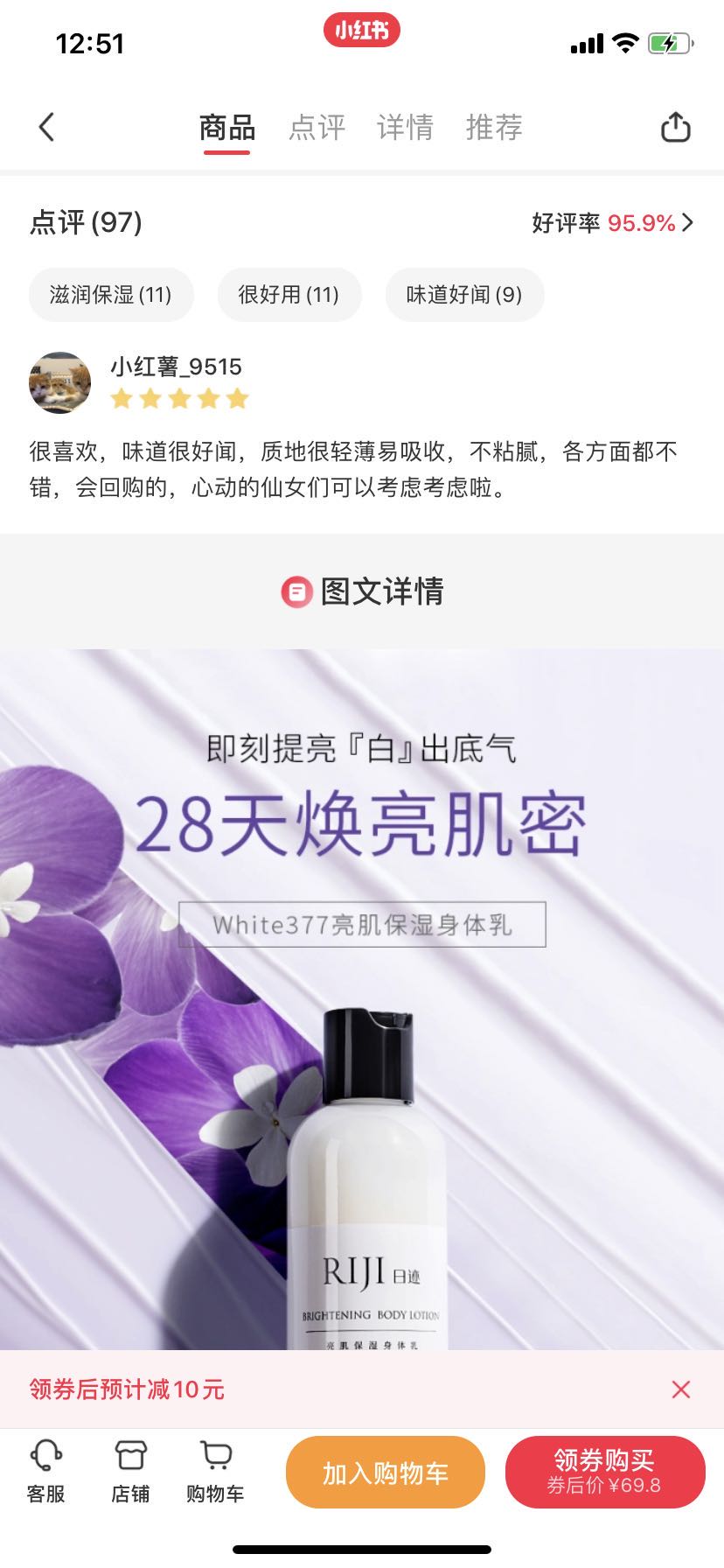Open the 购物车 shopping cart
The height and width of the screenshot is (1568, 724).
[x=215, y=1472]
